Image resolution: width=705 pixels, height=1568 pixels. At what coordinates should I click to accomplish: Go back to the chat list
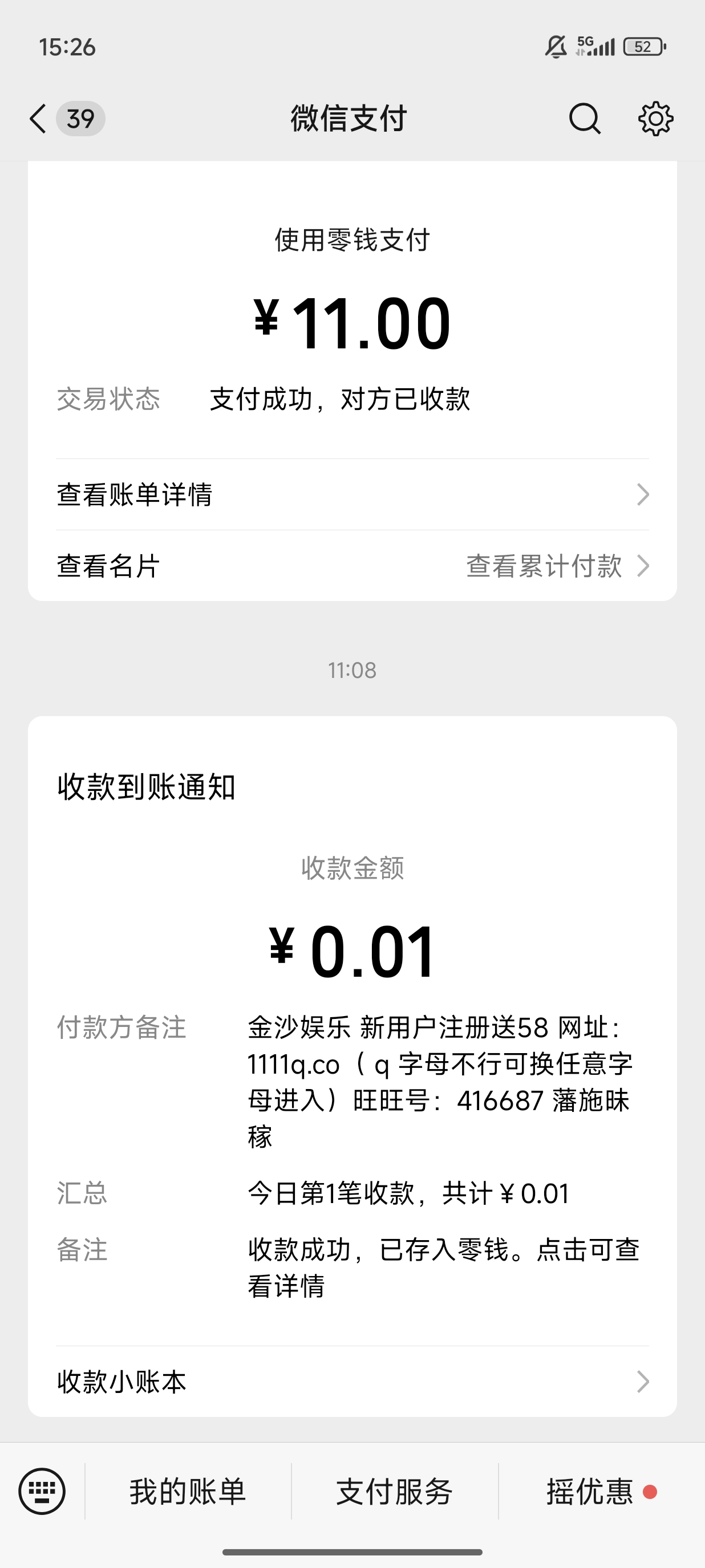(x=38, y=118)
